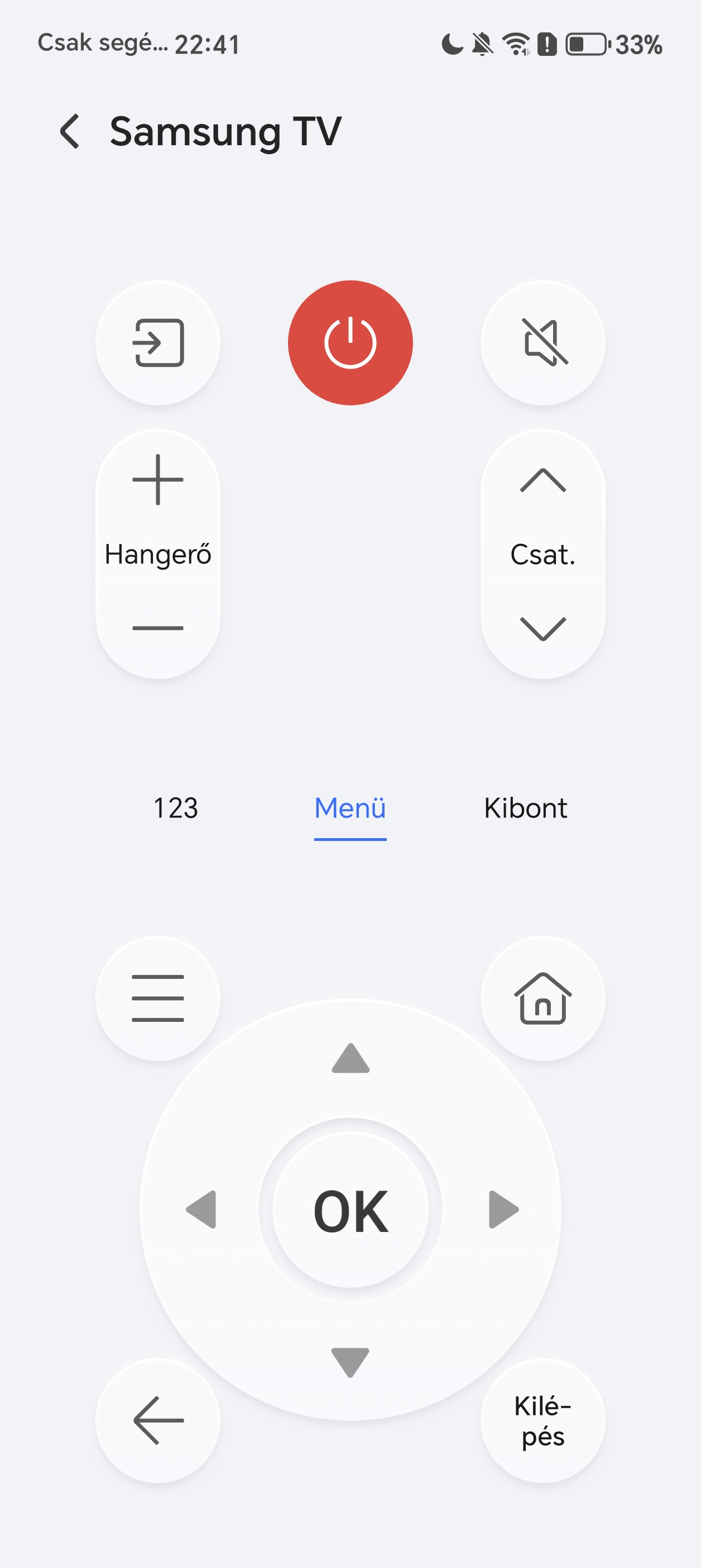Mute the TV sound

tap(543, 343)
